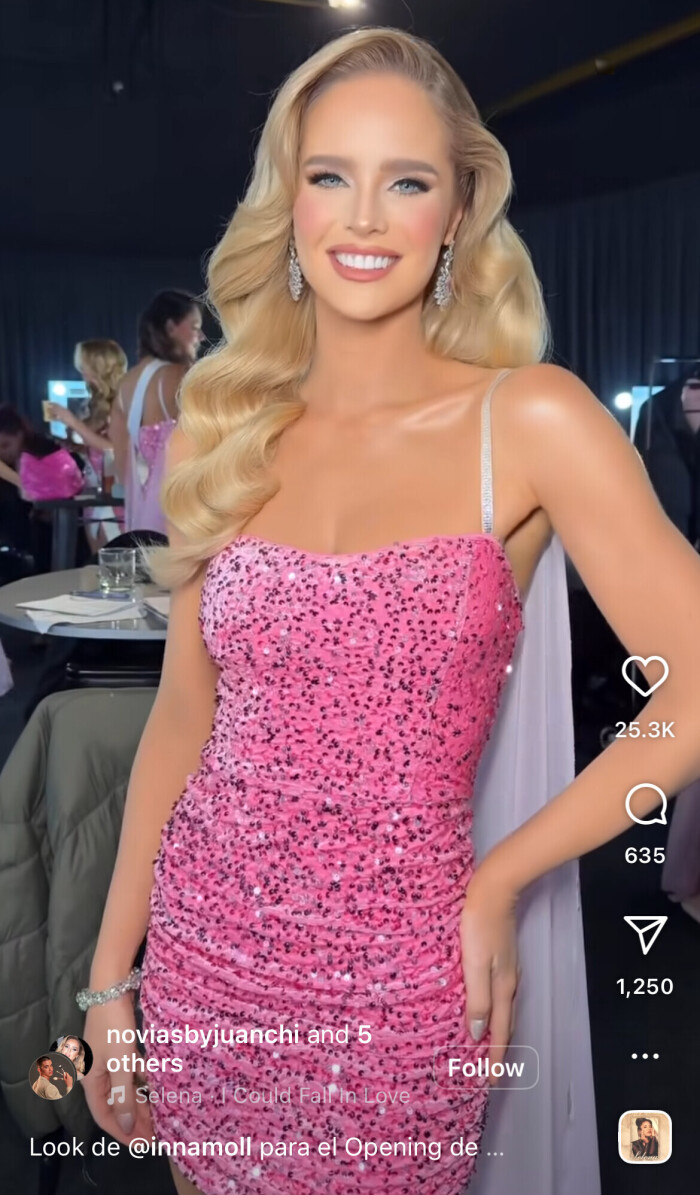Open the comments on this reel

(x=645, y=804)
